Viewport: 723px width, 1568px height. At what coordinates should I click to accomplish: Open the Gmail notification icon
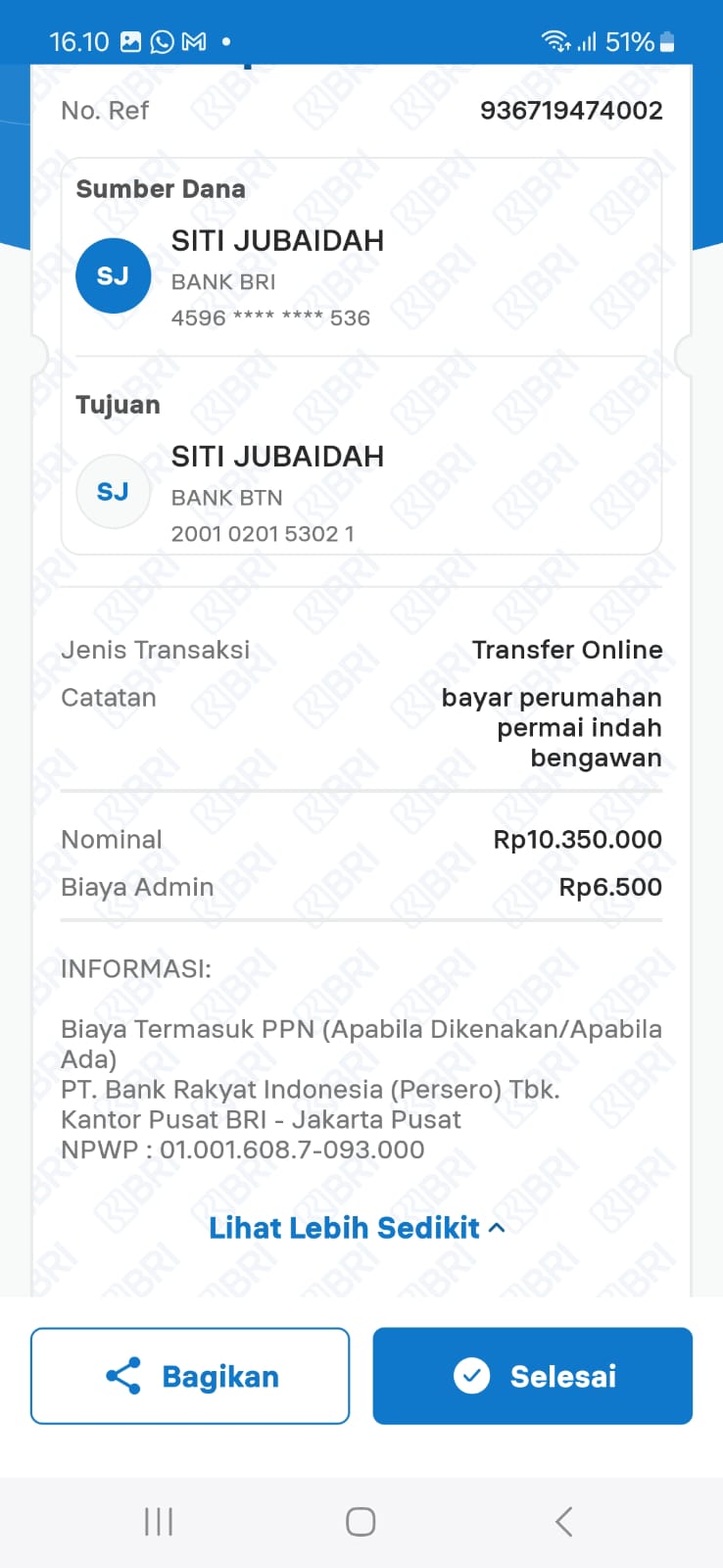coord(192,41)
